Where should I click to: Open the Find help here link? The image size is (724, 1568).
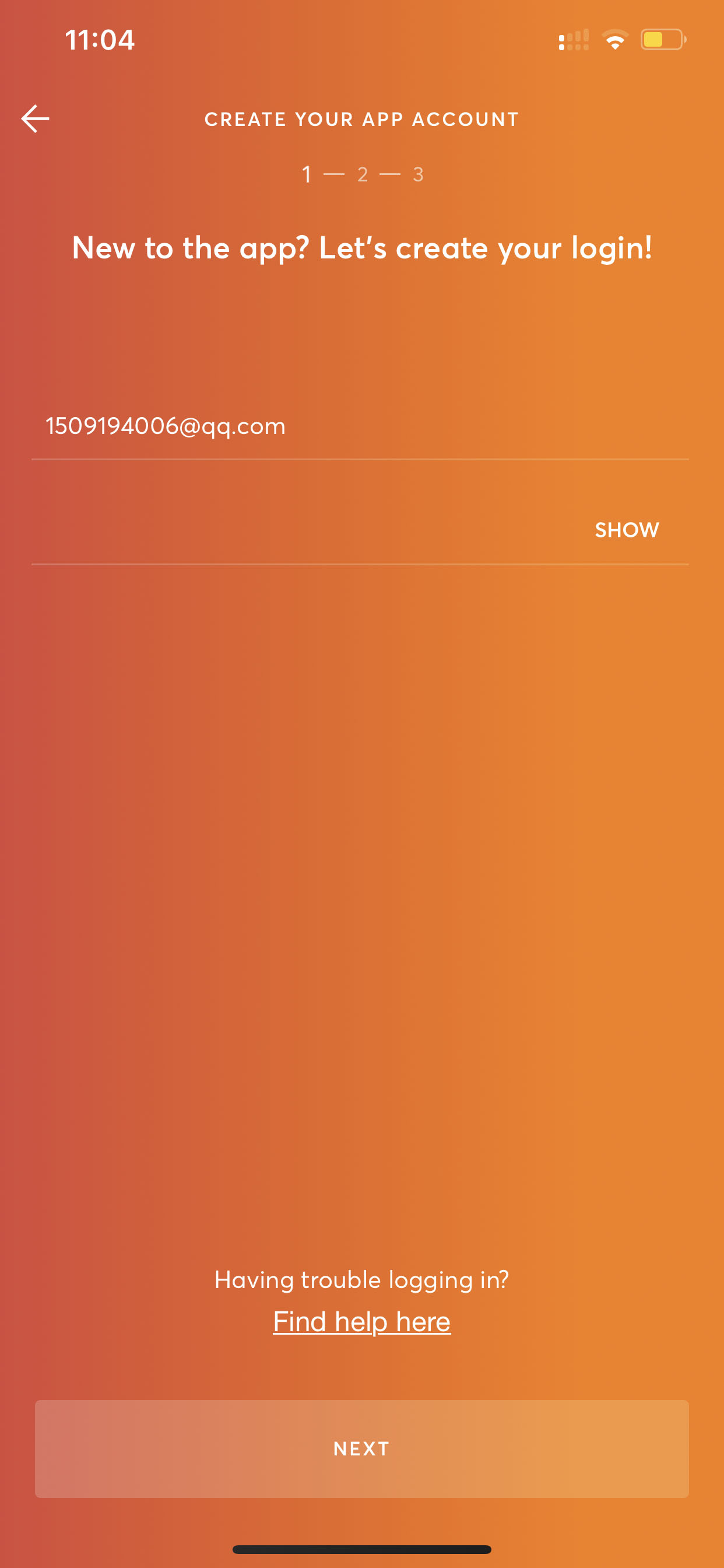(x=361, y=1321)
